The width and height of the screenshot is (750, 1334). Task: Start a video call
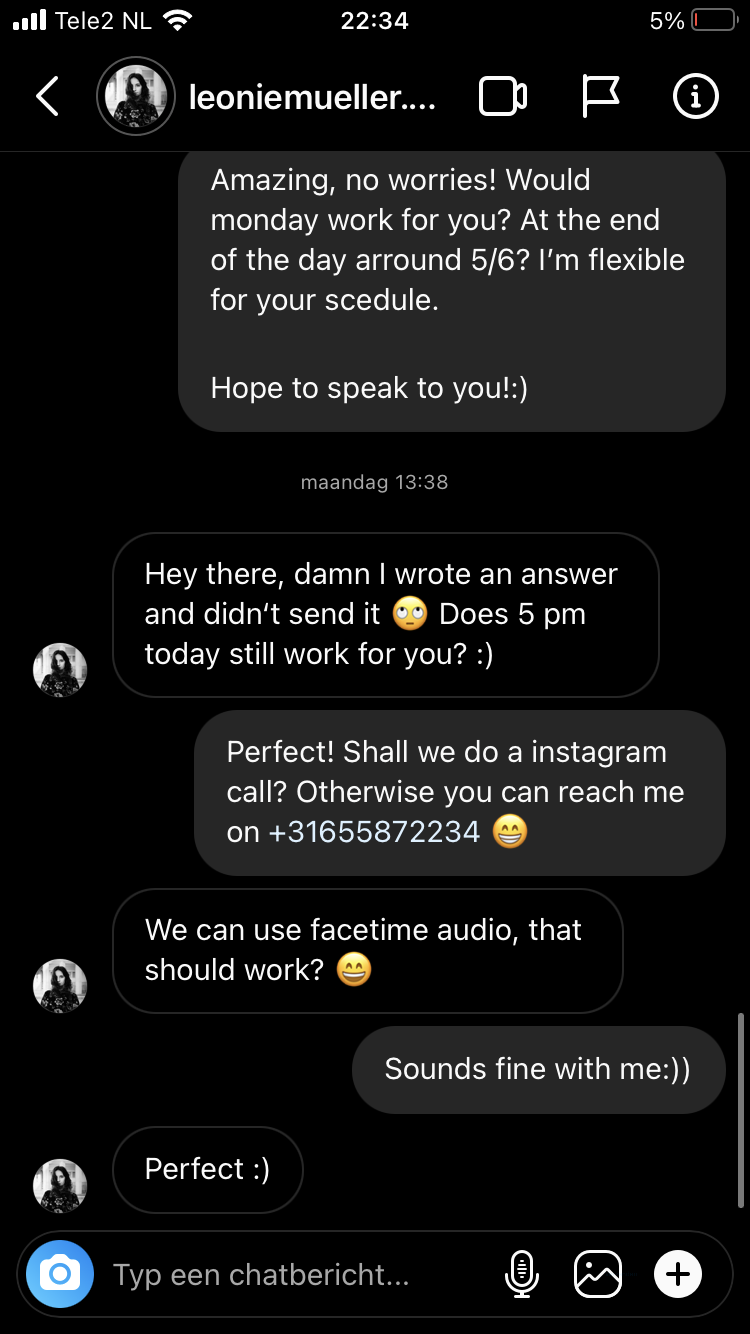503,97
